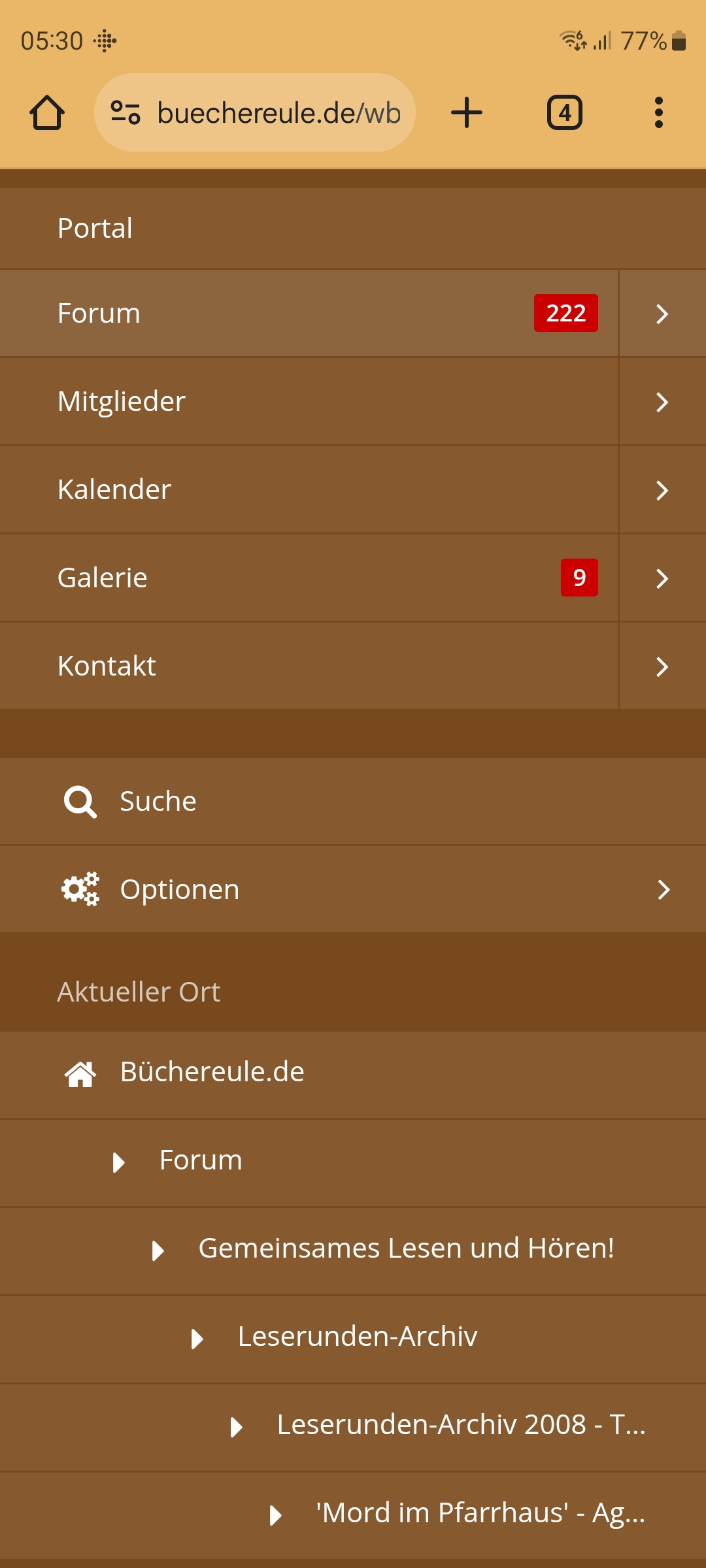Open the Portal menu entry
The width and height of the screenshot is (706, 1568).
95,229
